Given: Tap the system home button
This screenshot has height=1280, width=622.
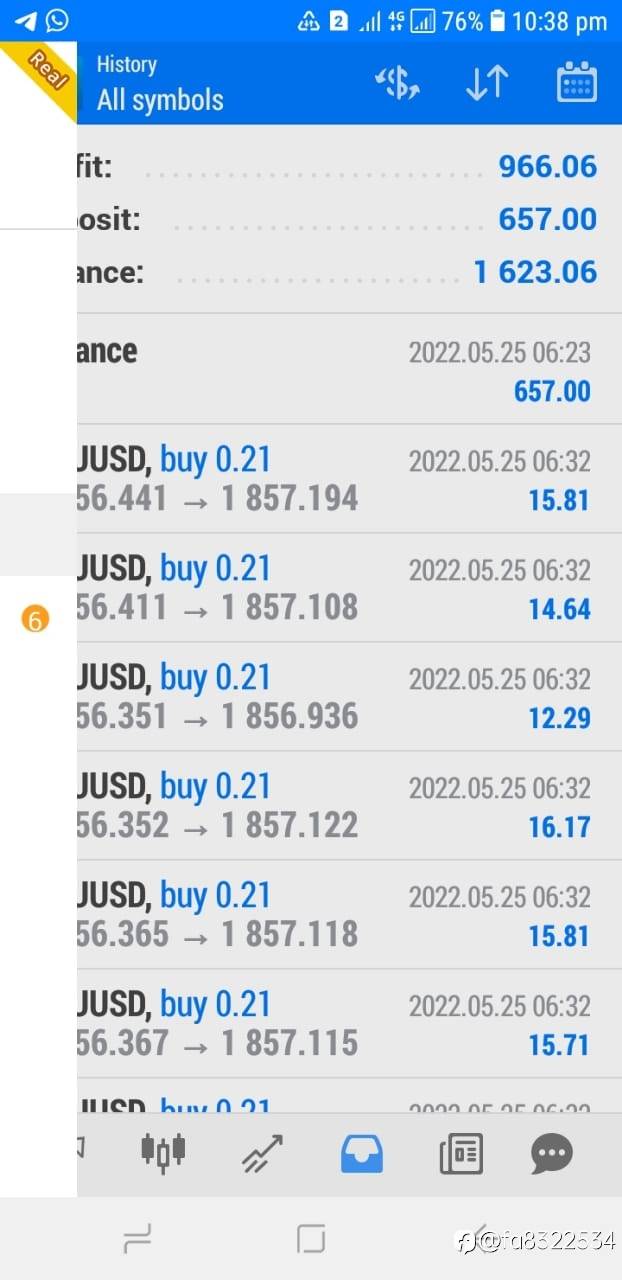Looking at the screenshot, I should click(x=311, y=1240).
